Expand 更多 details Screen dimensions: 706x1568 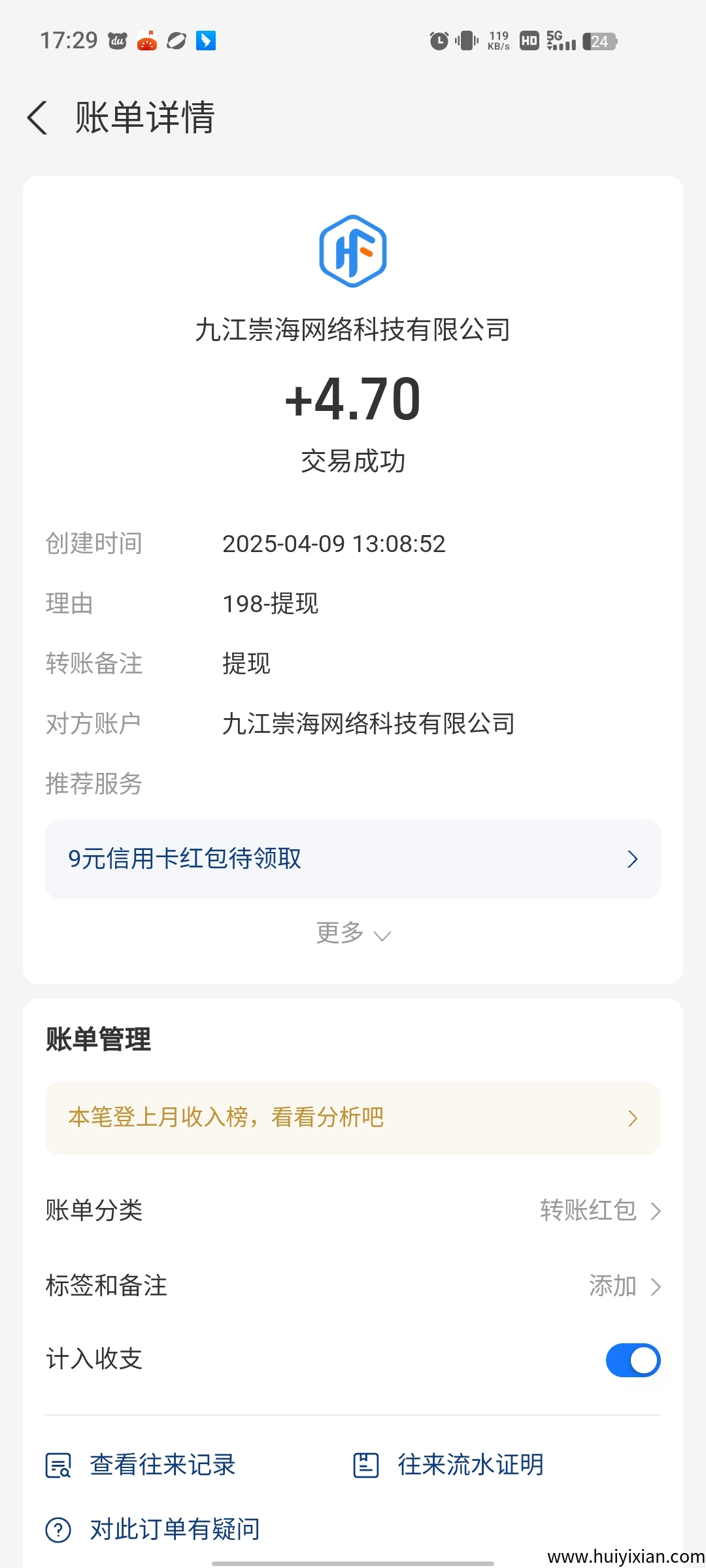352,934
